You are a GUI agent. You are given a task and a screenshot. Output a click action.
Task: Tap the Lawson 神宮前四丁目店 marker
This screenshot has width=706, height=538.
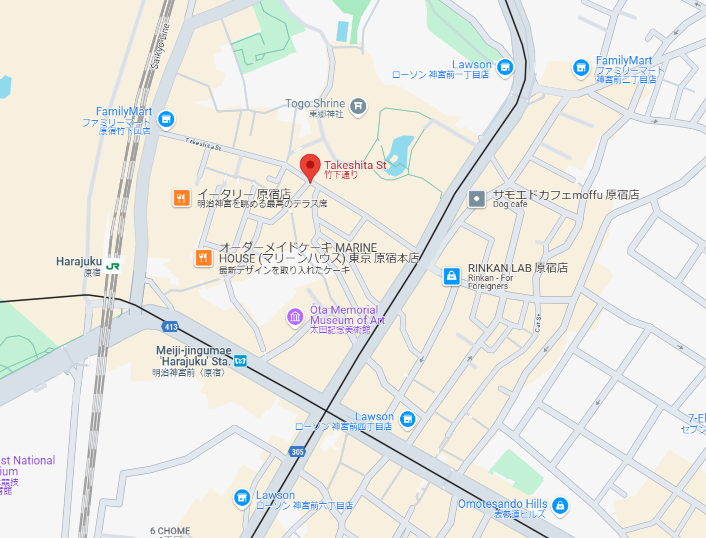click(407, 419)
